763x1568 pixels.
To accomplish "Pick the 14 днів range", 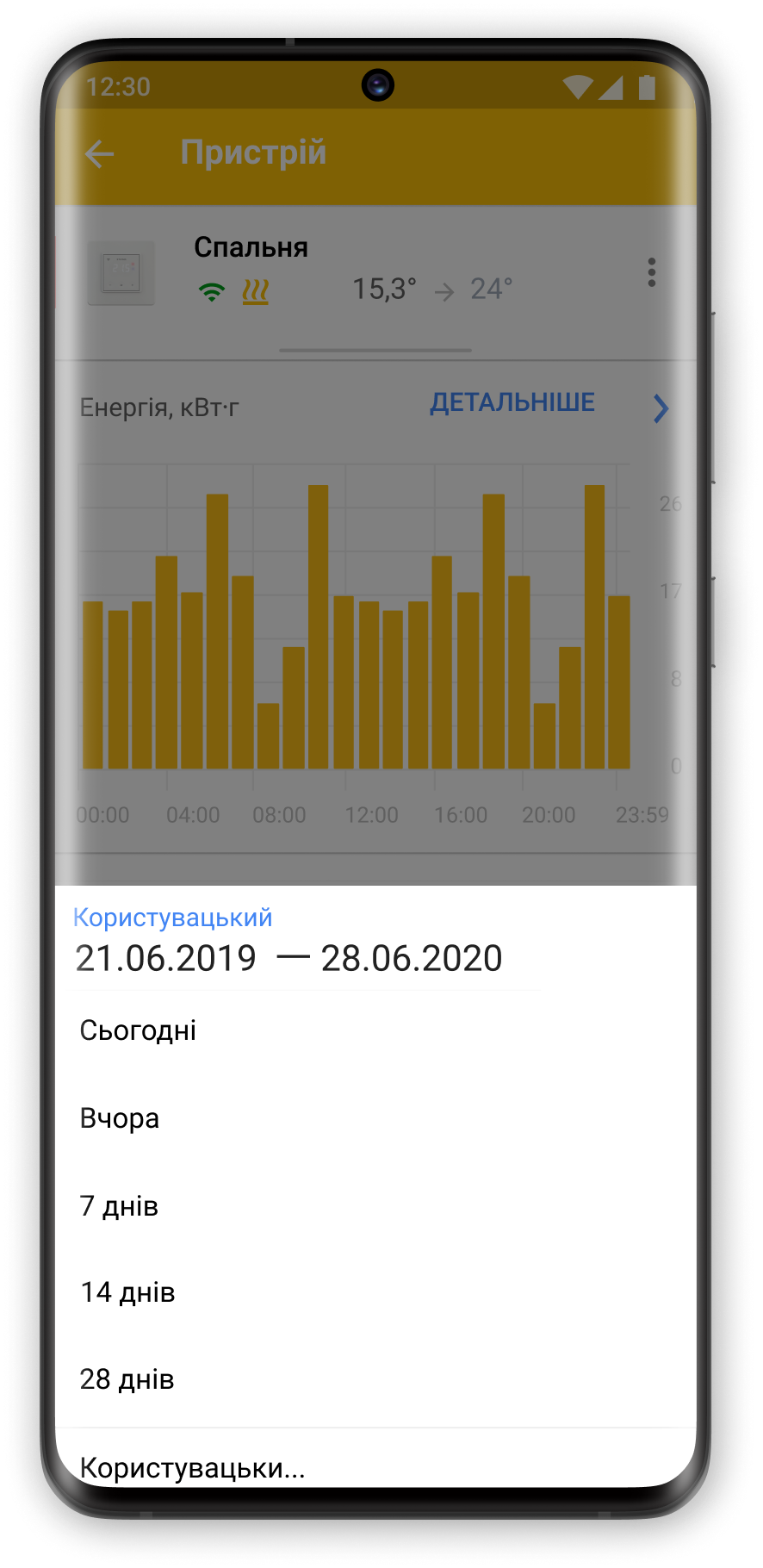I will [x=375, y=1292].
